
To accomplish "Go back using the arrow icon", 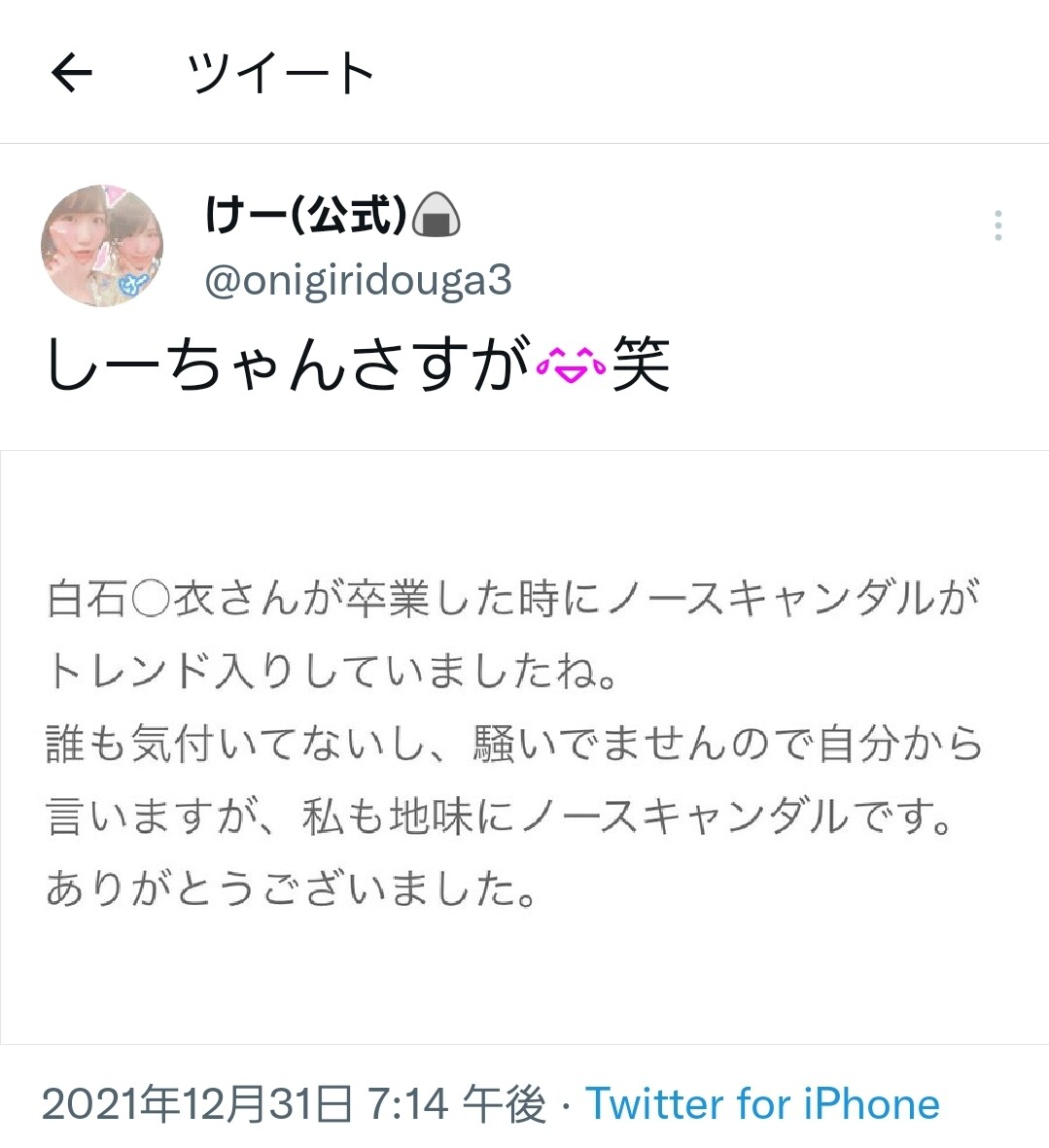I will [72, 73].
